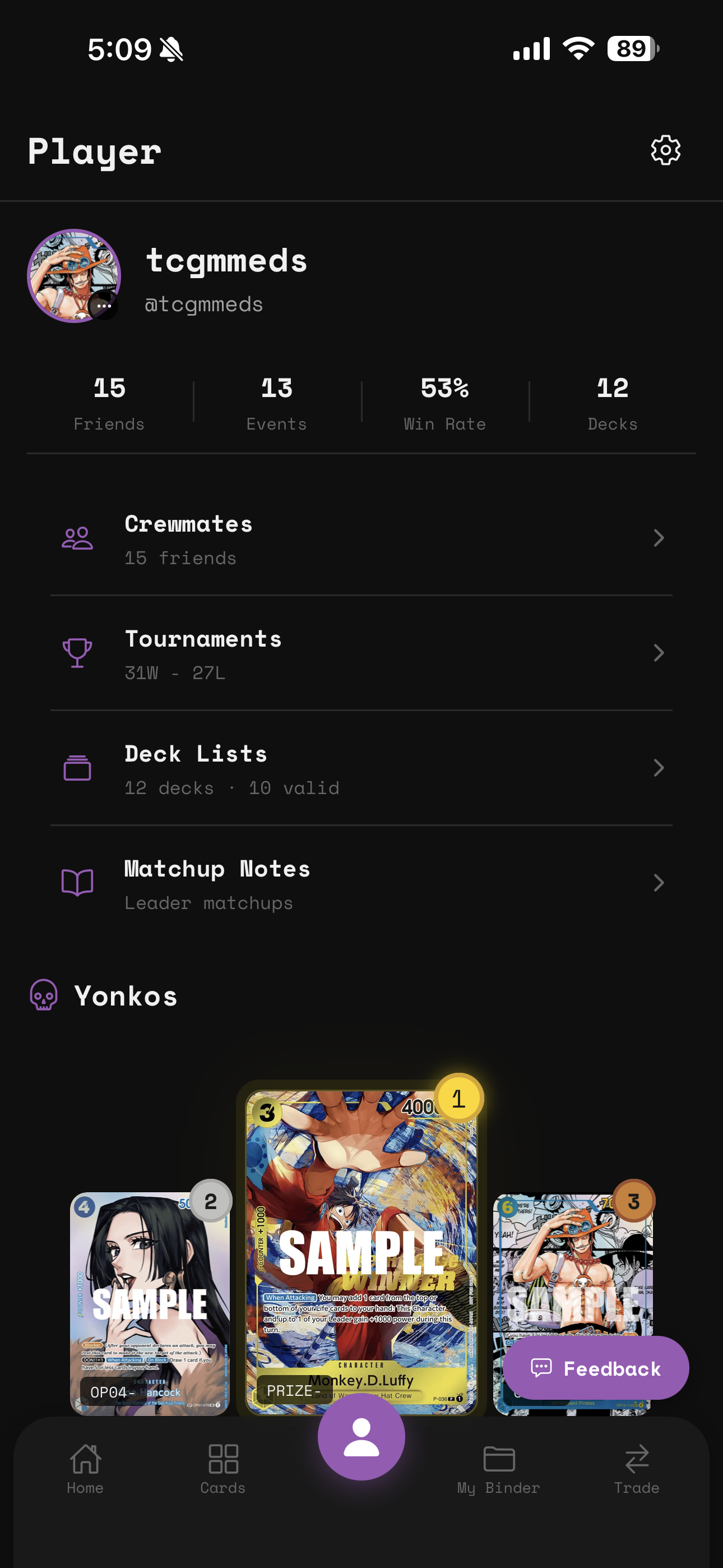Expand the Matchup Notes chevron
This screenshot has height=1568, width=723.
point(660,883)
